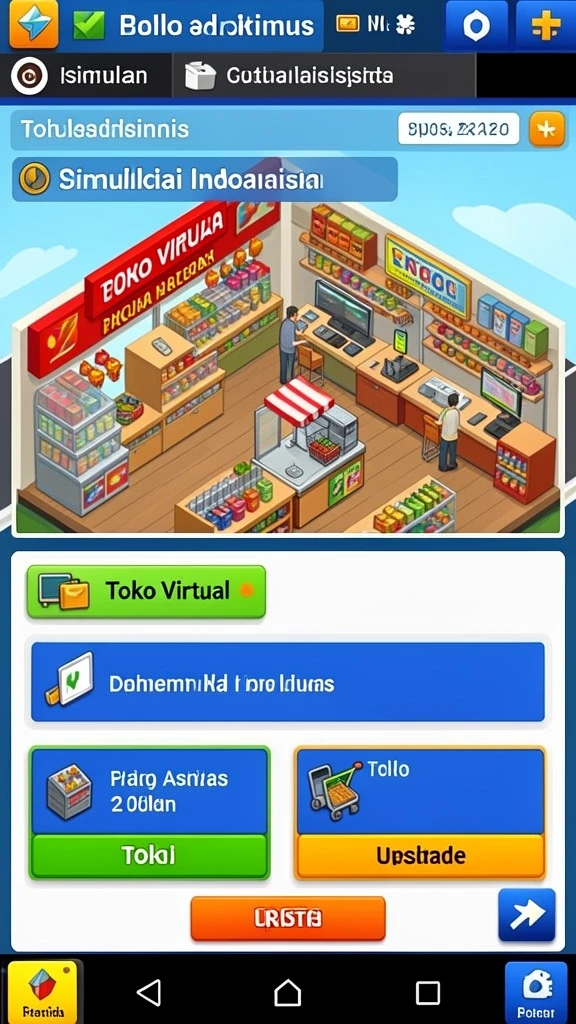576x1024 pixels.
Task: Open the yellow Ptanida button at the bottom
Action: 42,992
